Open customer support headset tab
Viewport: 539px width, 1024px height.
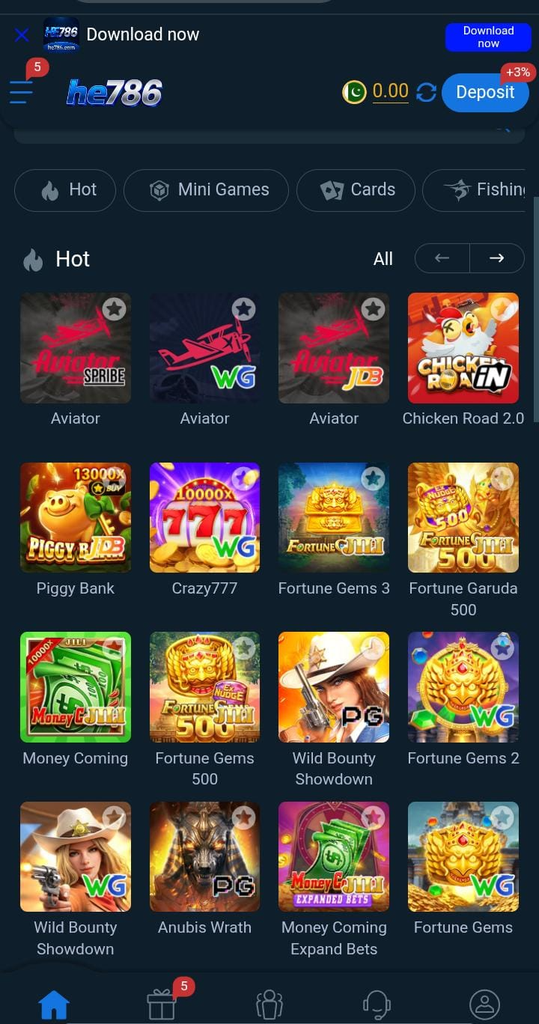377,1004
